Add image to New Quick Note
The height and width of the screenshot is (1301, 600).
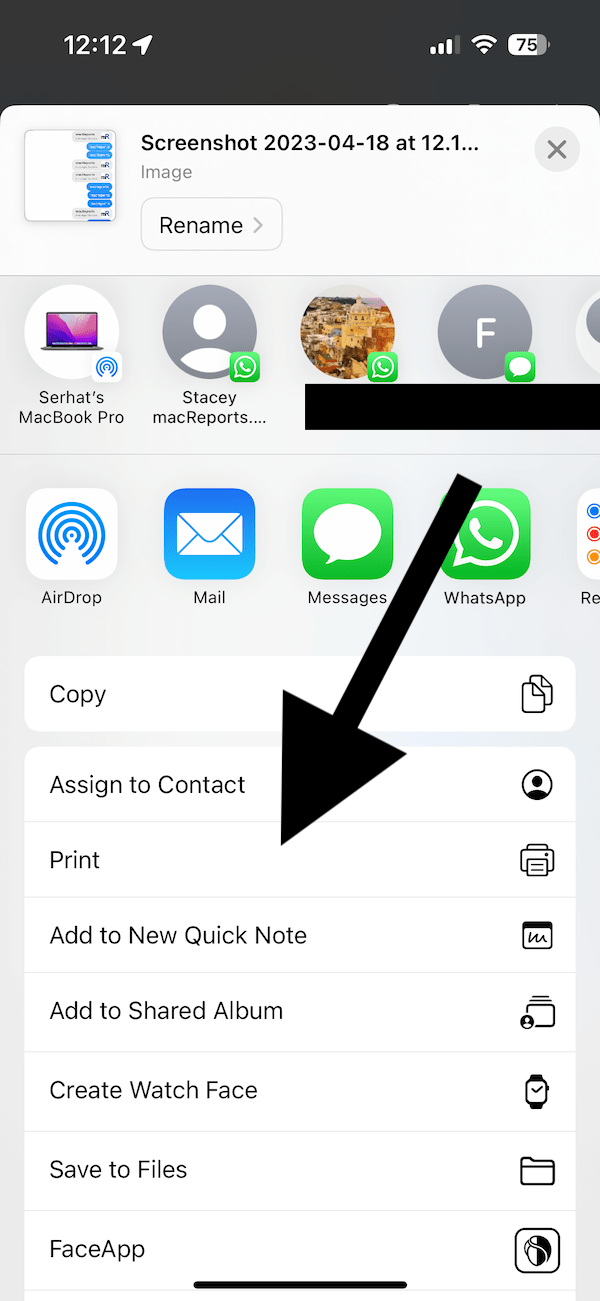point(300,936)
